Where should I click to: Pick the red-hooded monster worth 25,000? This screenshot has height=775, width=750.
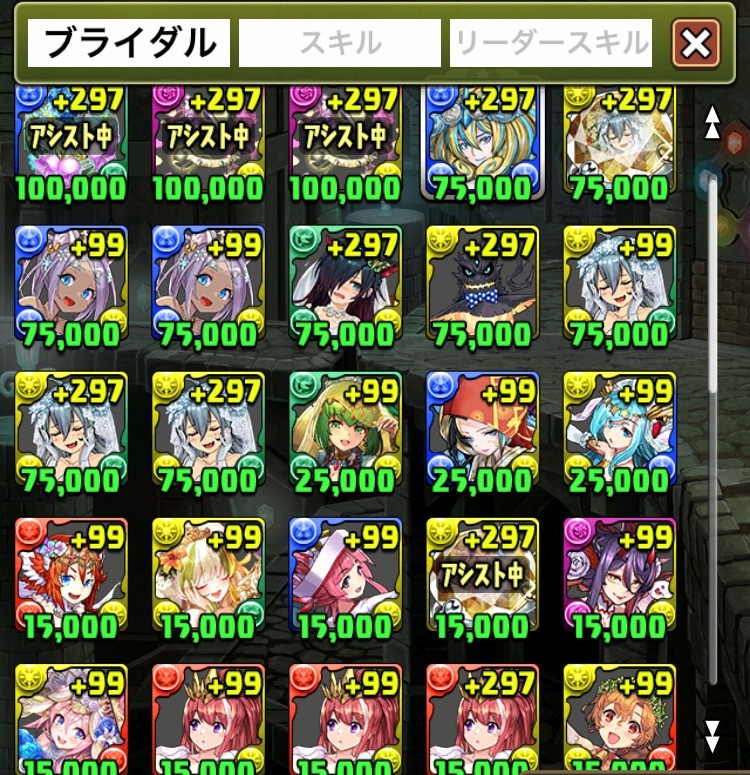[482, 428]
